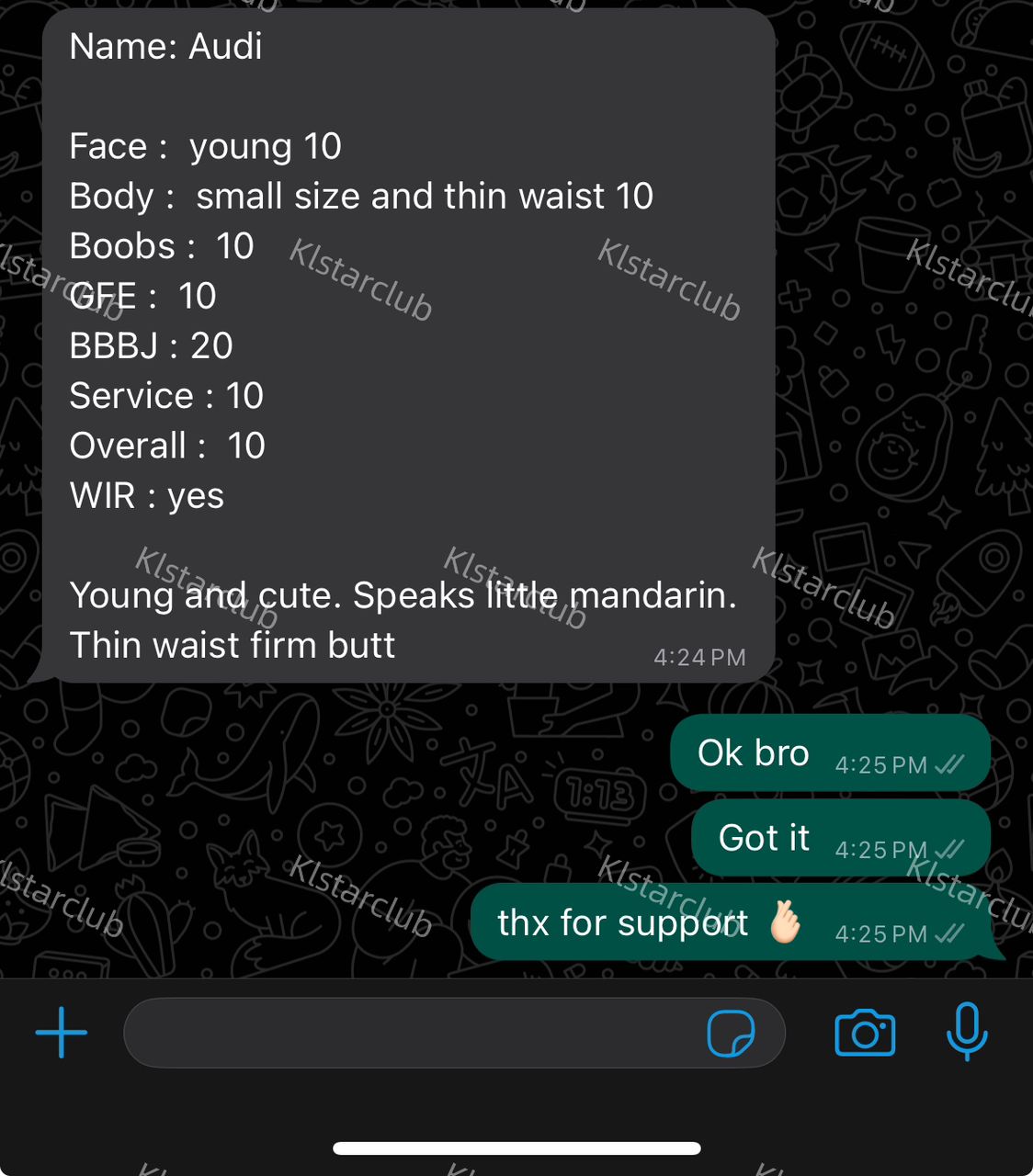Tap the message input field
Viewport: 1033px width, 1176px height.
pos(404,1033)
